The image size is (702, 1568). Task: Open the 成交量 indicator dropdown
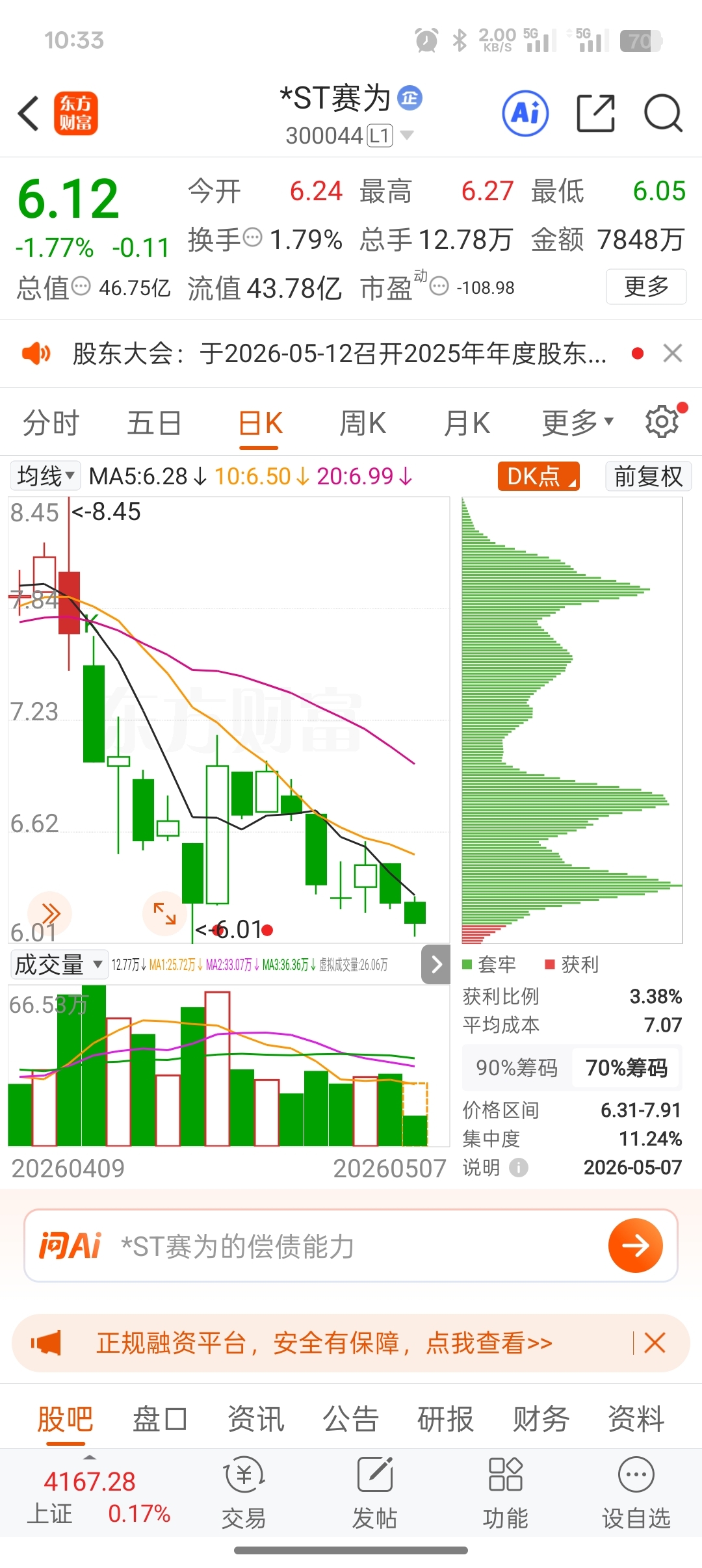tap(58, 964)
